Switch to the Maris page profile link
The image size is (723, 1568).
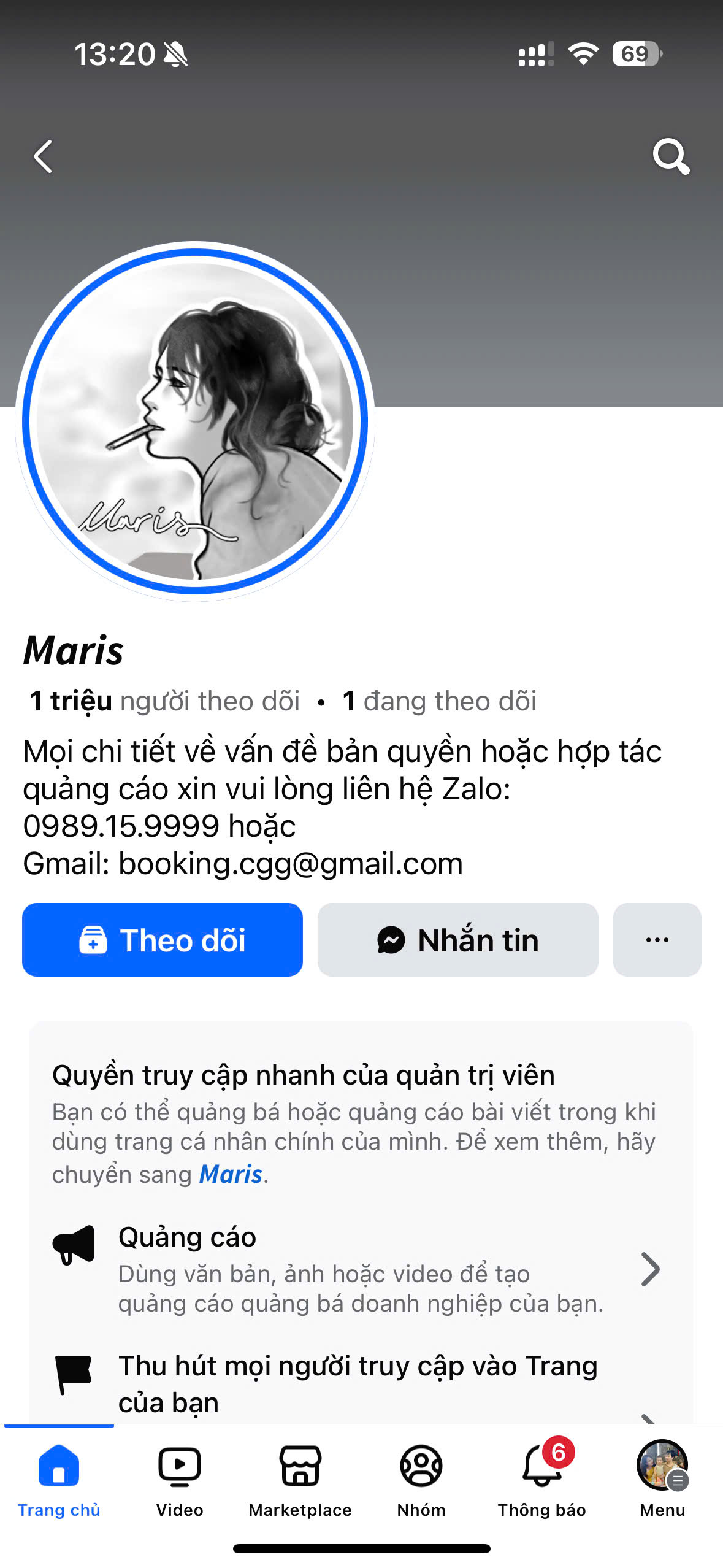tap(231, 1174)
